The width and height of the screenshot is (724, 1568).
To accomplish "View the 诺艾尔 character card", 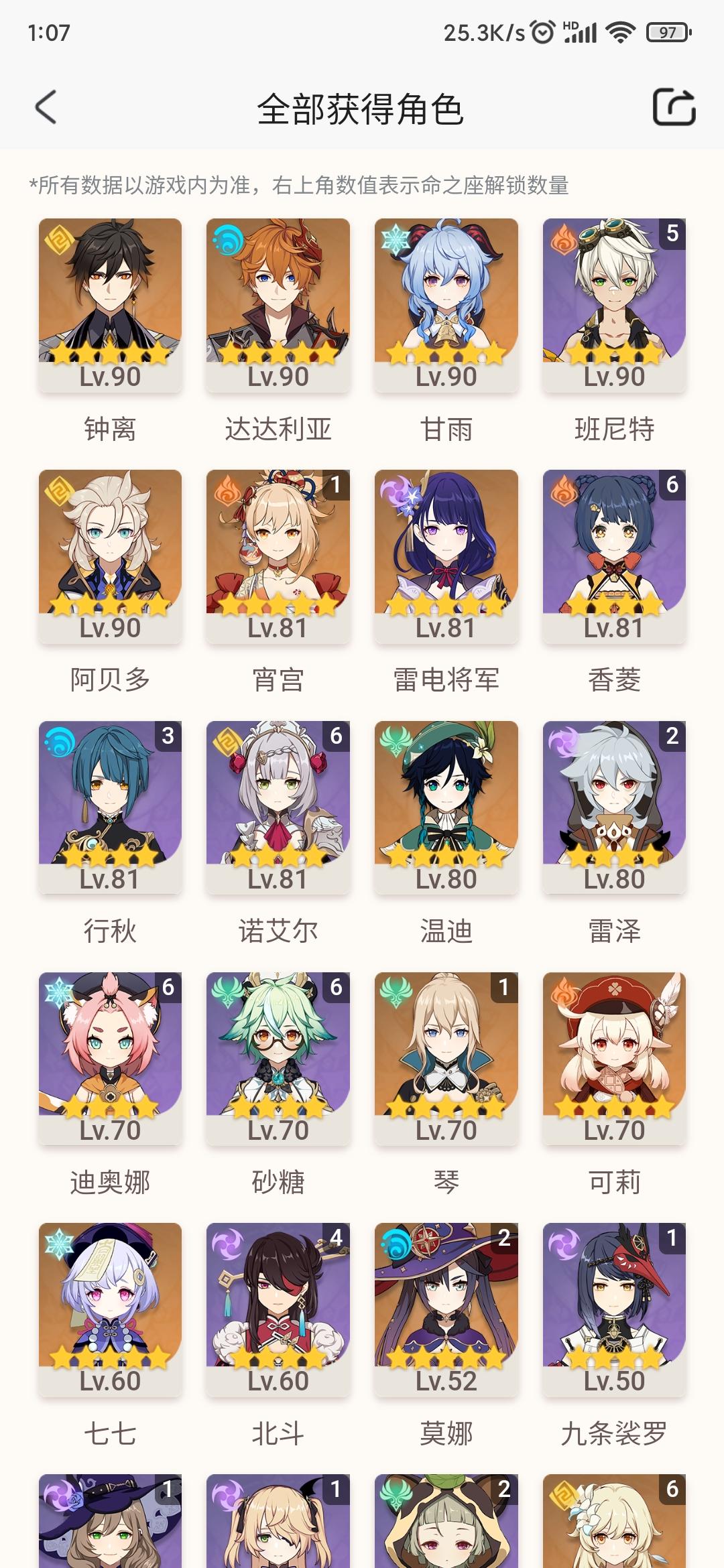I will coord(278,807).
